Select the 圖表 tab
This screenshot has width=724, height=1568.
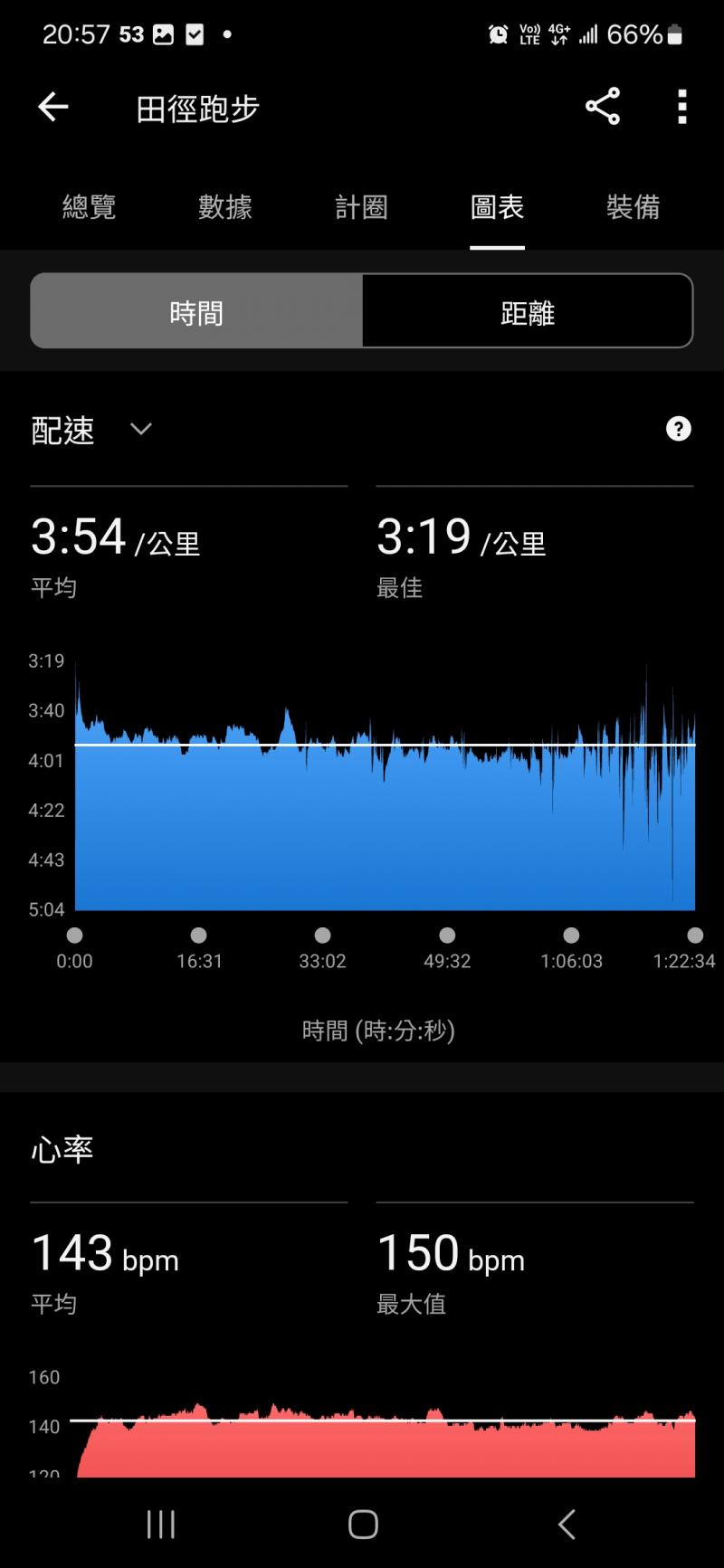[497, 207]
